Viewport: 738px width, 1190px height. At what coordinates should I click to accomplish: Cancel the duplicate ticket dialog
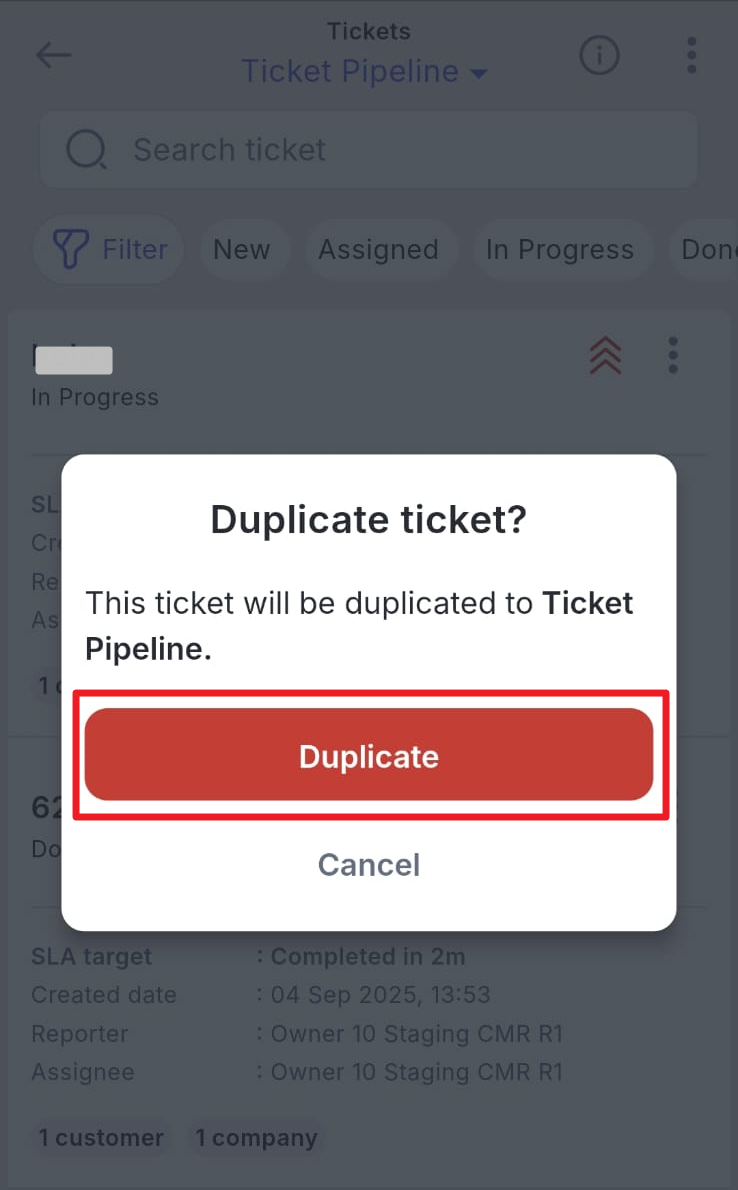368,864
